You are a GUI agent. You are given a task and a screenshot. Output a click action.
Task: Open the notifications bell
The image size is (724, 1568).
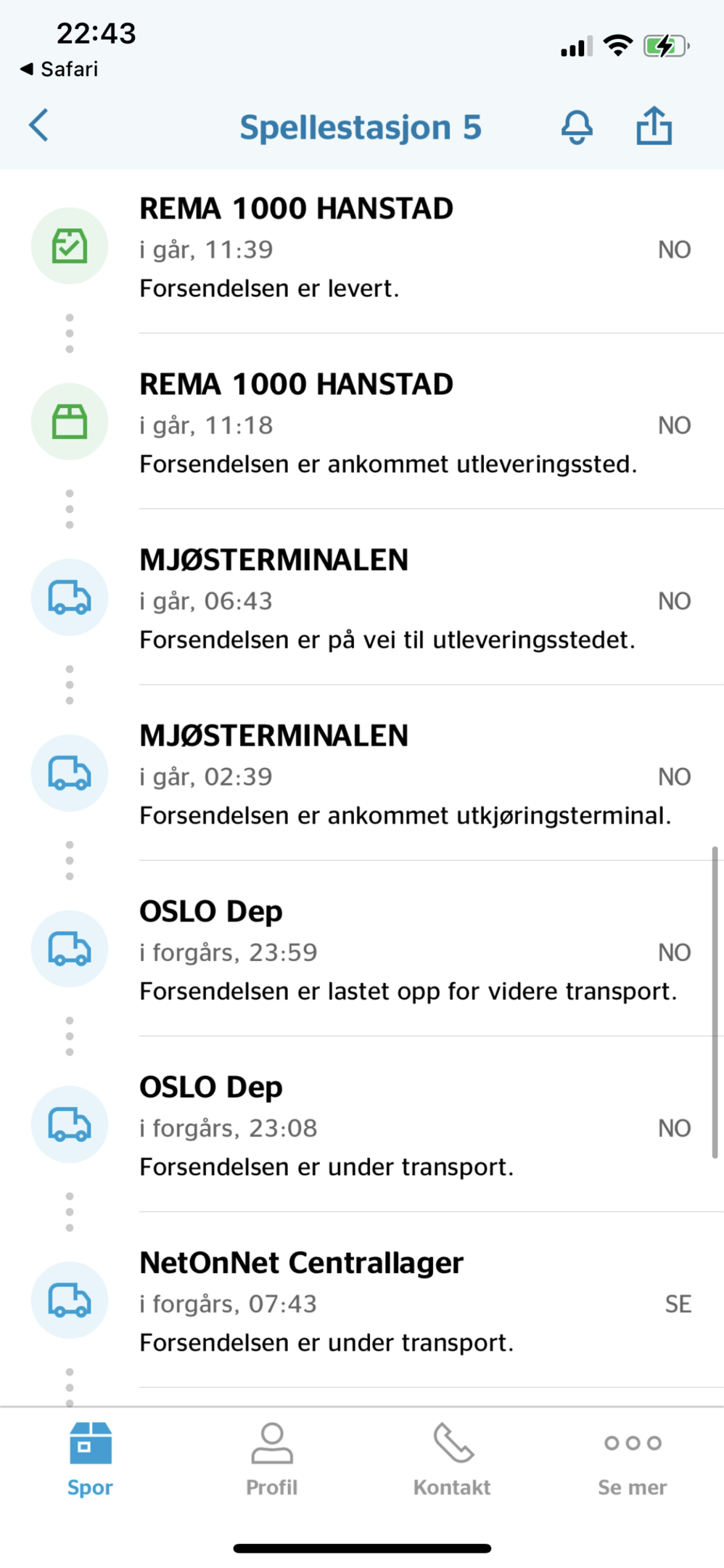pos(577,127)
